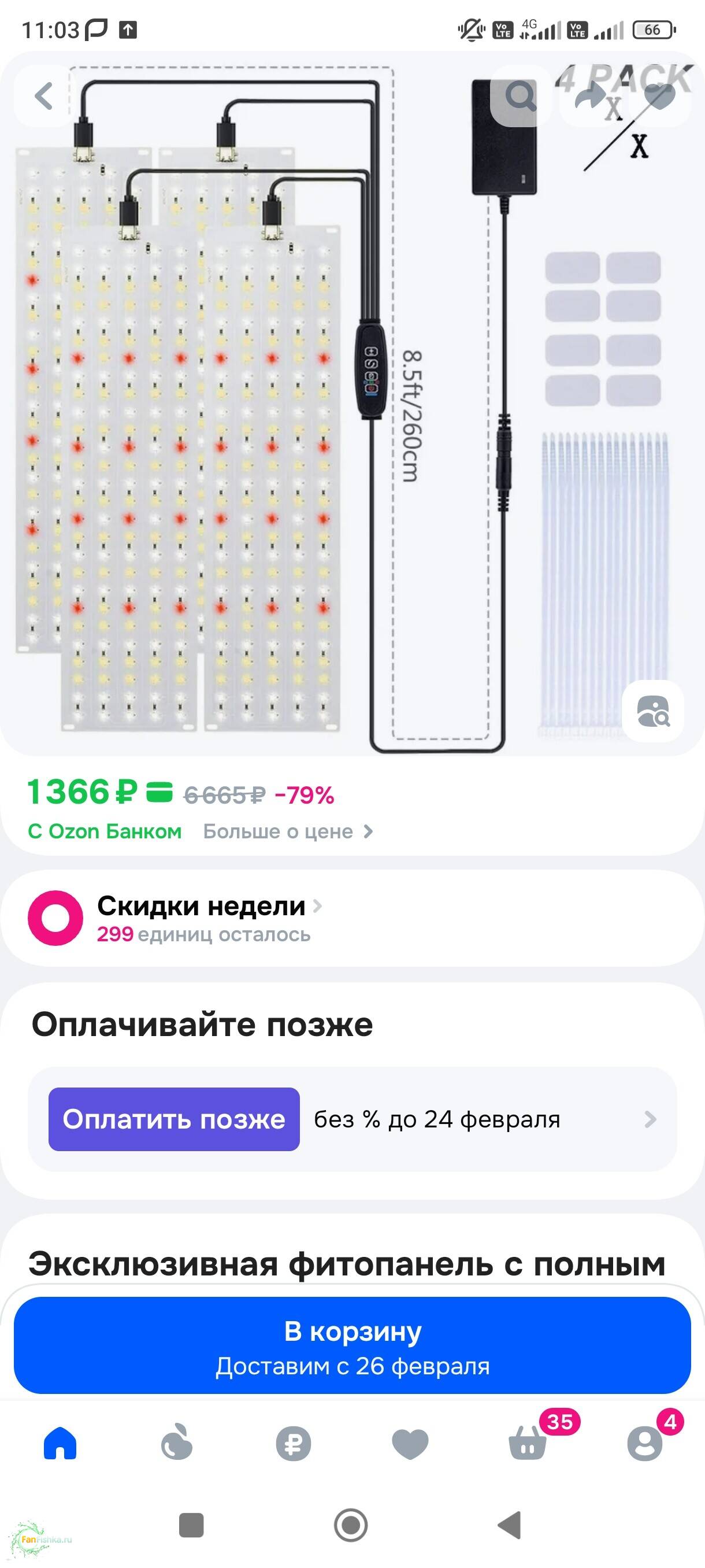Open the cart with 35 items

click(x=528, y=1443)
